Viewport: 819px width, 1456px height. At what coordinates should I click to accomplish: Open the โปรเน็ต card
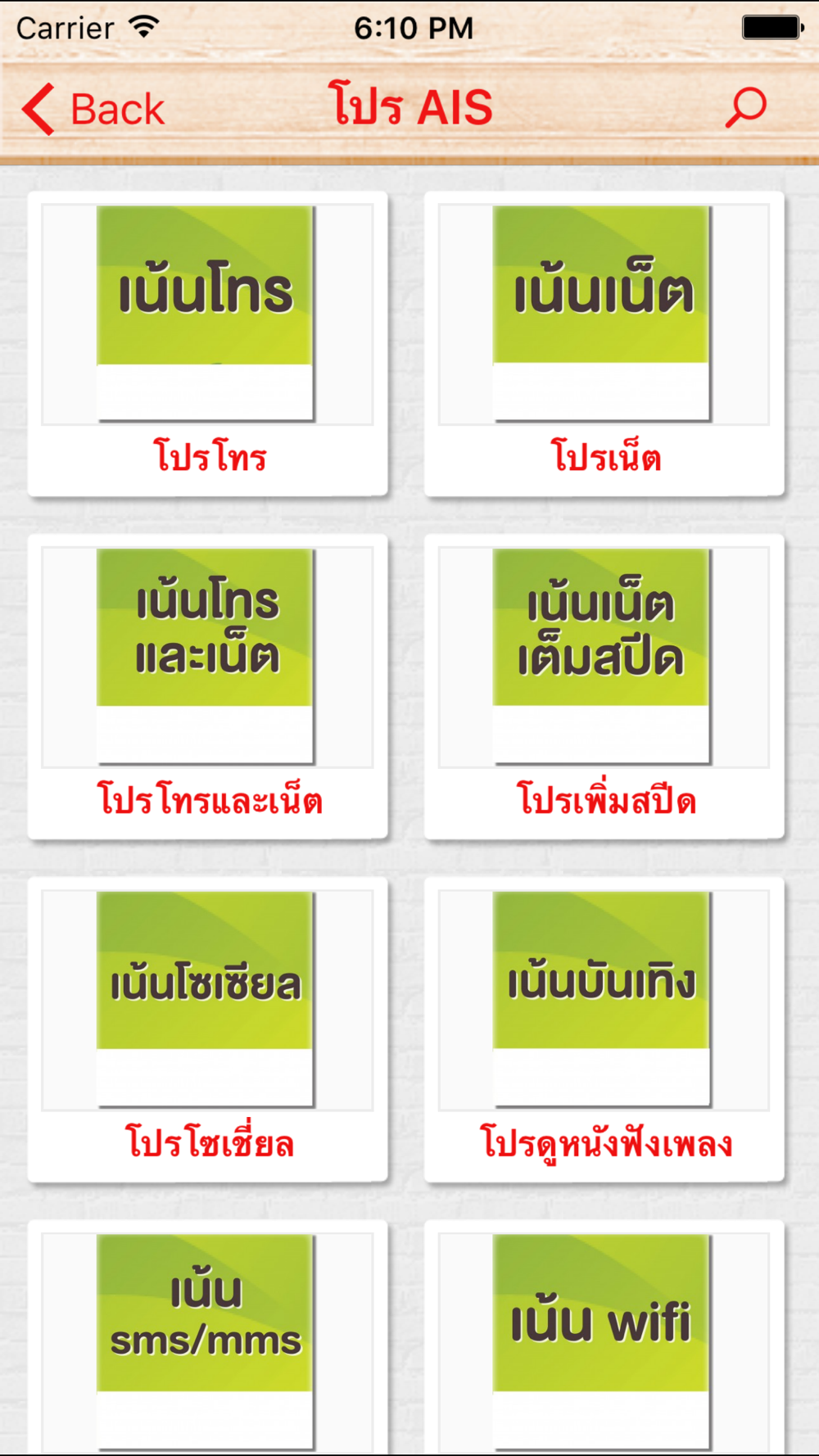coord(604,344)
